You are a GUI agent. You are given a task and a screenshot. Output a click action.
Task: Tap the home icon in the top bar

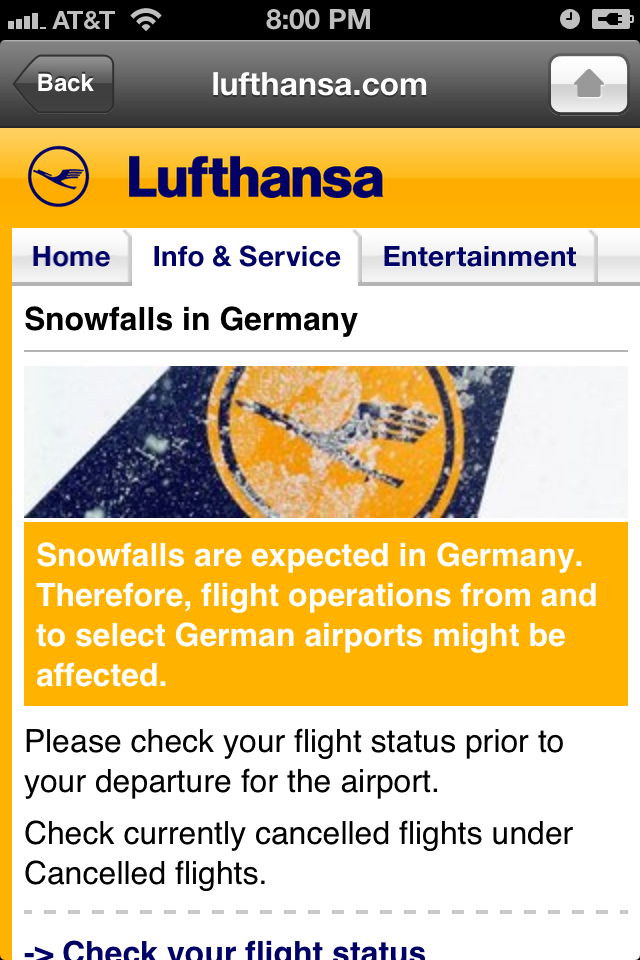pos(588,84)
